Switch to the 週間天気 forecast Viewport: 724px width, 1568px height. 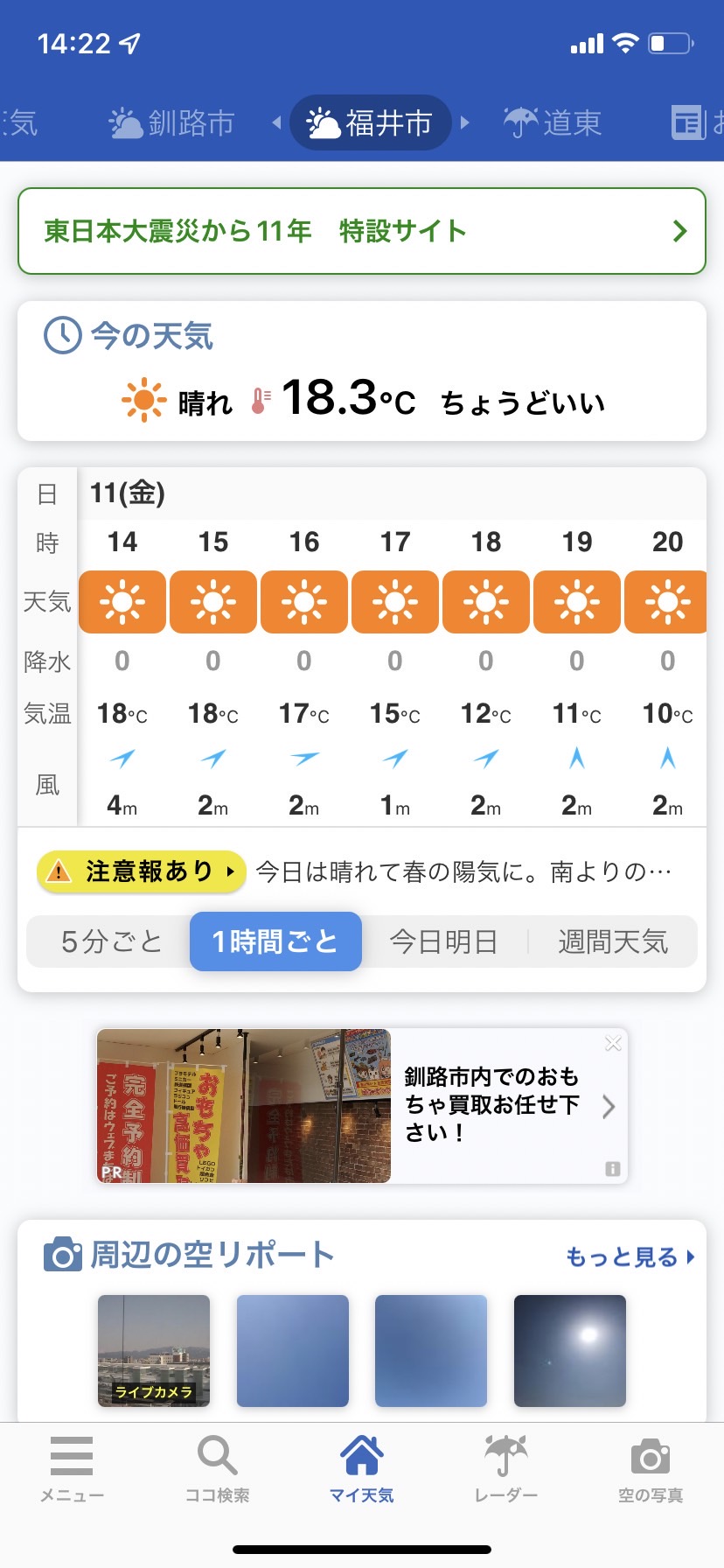[613, 941]
